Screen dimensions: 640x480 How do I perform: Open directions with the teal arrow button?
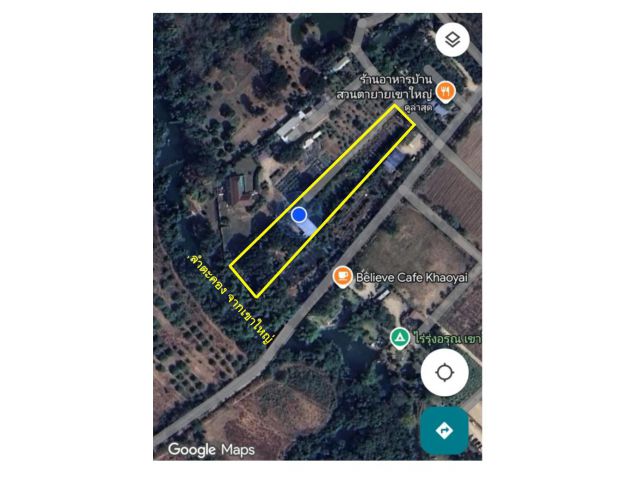click(x=445, y=430)
